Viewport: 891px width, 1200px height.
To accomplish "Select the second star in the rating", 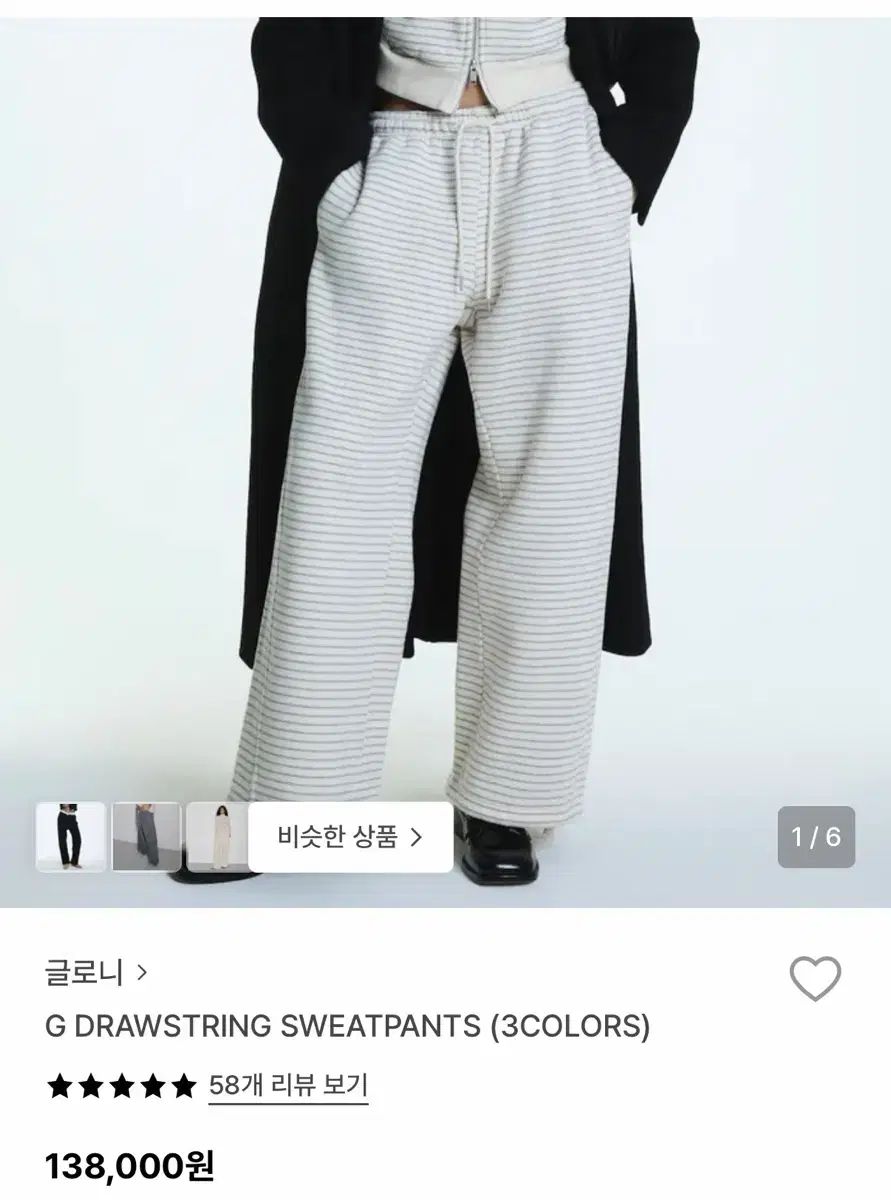I will (89, 1083).
